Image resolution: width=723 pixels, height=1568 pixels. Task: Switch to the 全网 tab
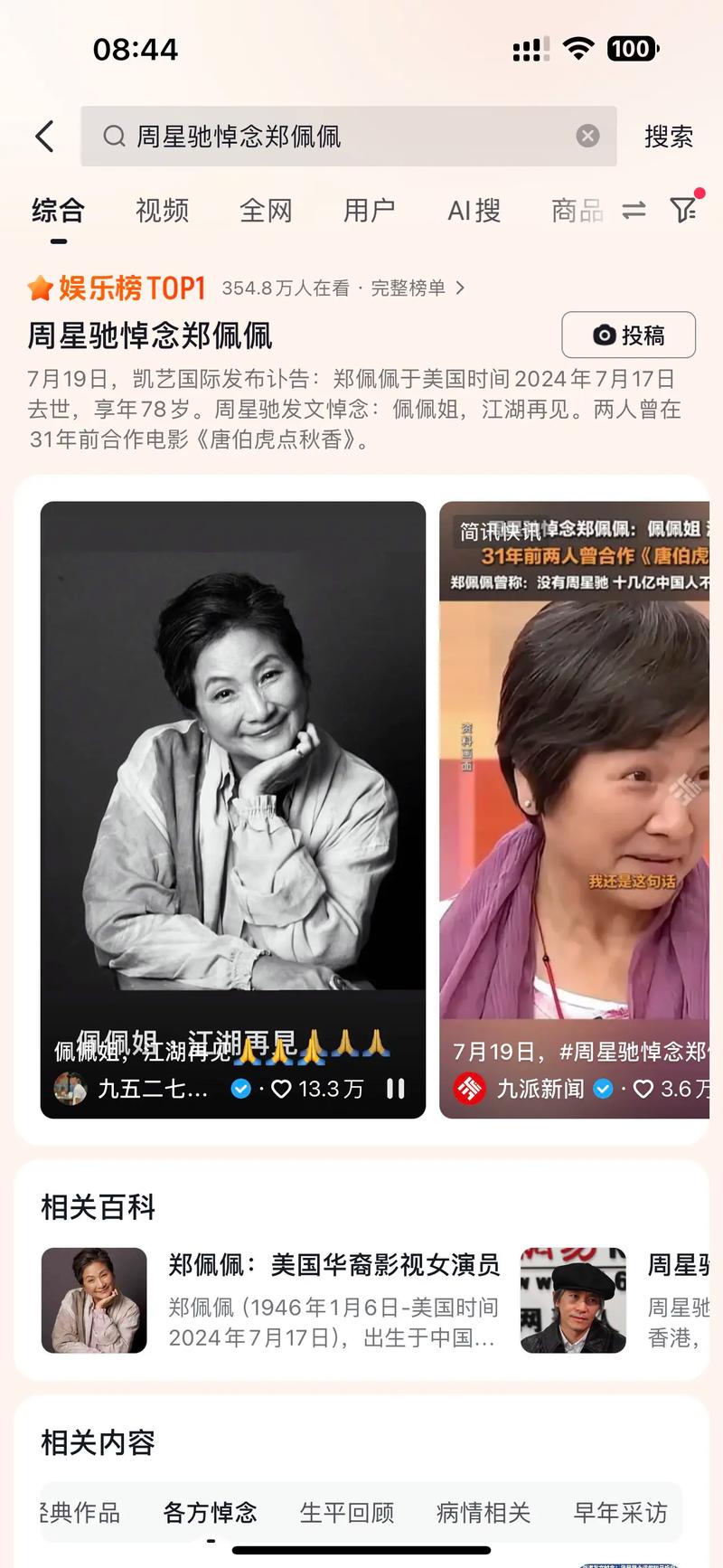(266, 211)
